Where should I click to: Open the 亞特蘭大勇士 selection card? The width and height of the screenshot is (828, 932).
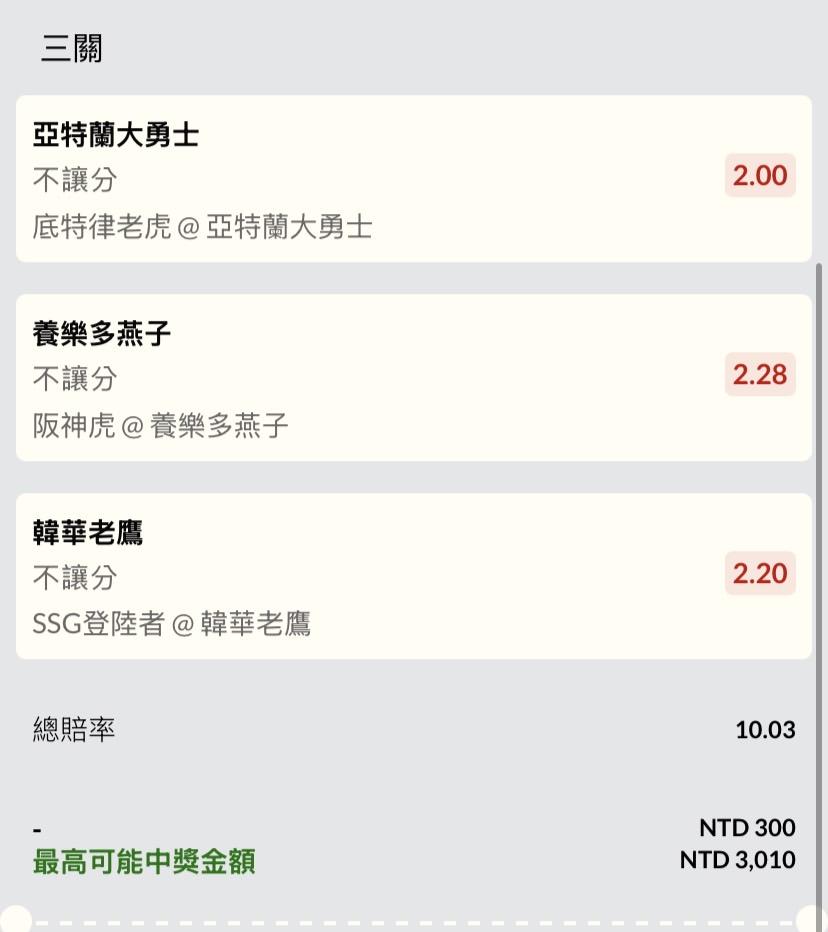point(413,179)
